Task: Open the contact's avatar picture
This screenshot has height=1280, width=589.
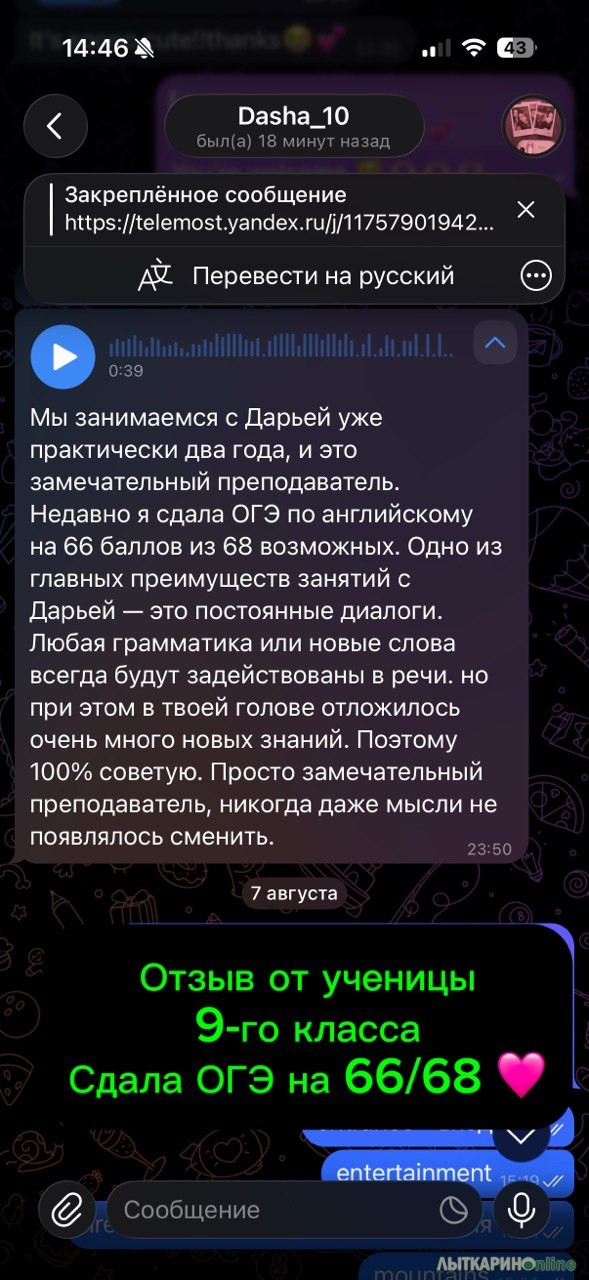Action: tap(533, 126)
